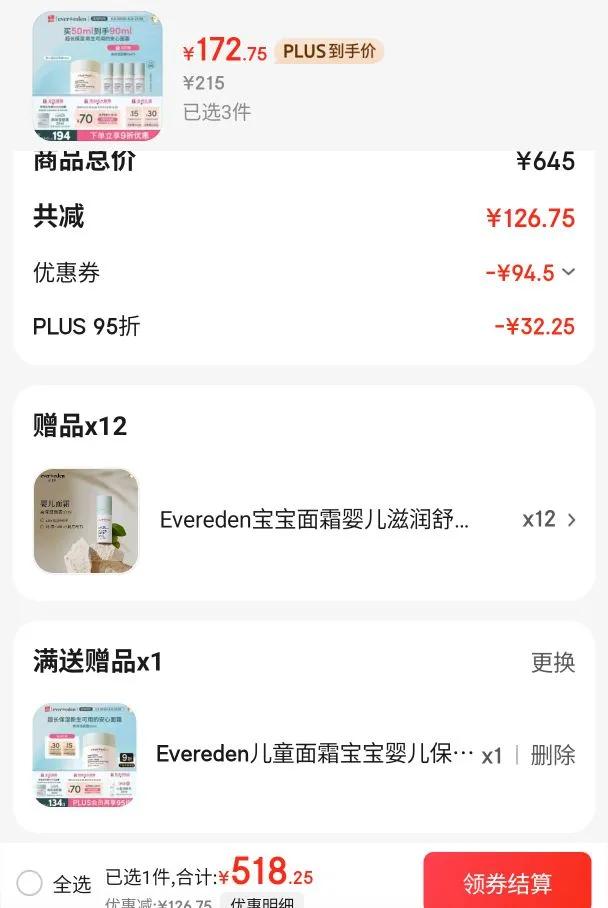Delete the 满送赠品 gift with 删除
This screenshot has height=908, width=608.
(x=552, y=755)
